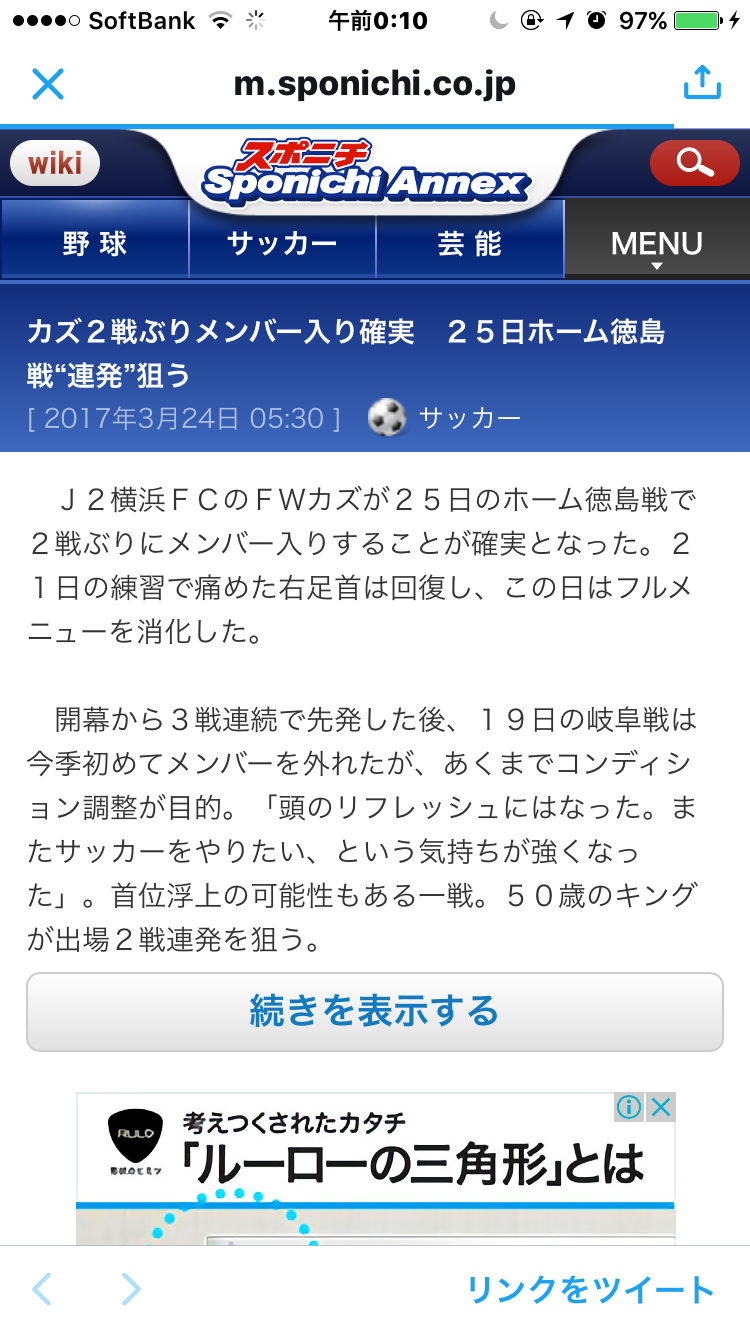Dismiss the ad with the X icon
The height and width of the screenshot is (1334, 750).
(x=661, y=1107)
